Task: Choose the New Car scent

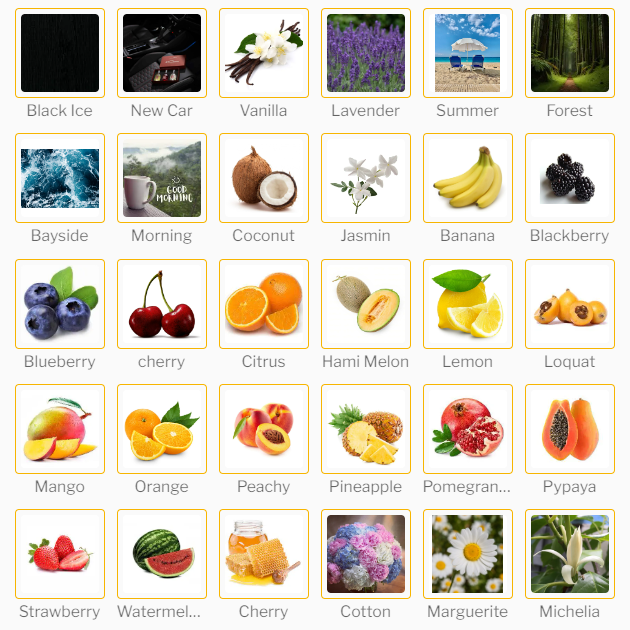Action: (162, 53)
